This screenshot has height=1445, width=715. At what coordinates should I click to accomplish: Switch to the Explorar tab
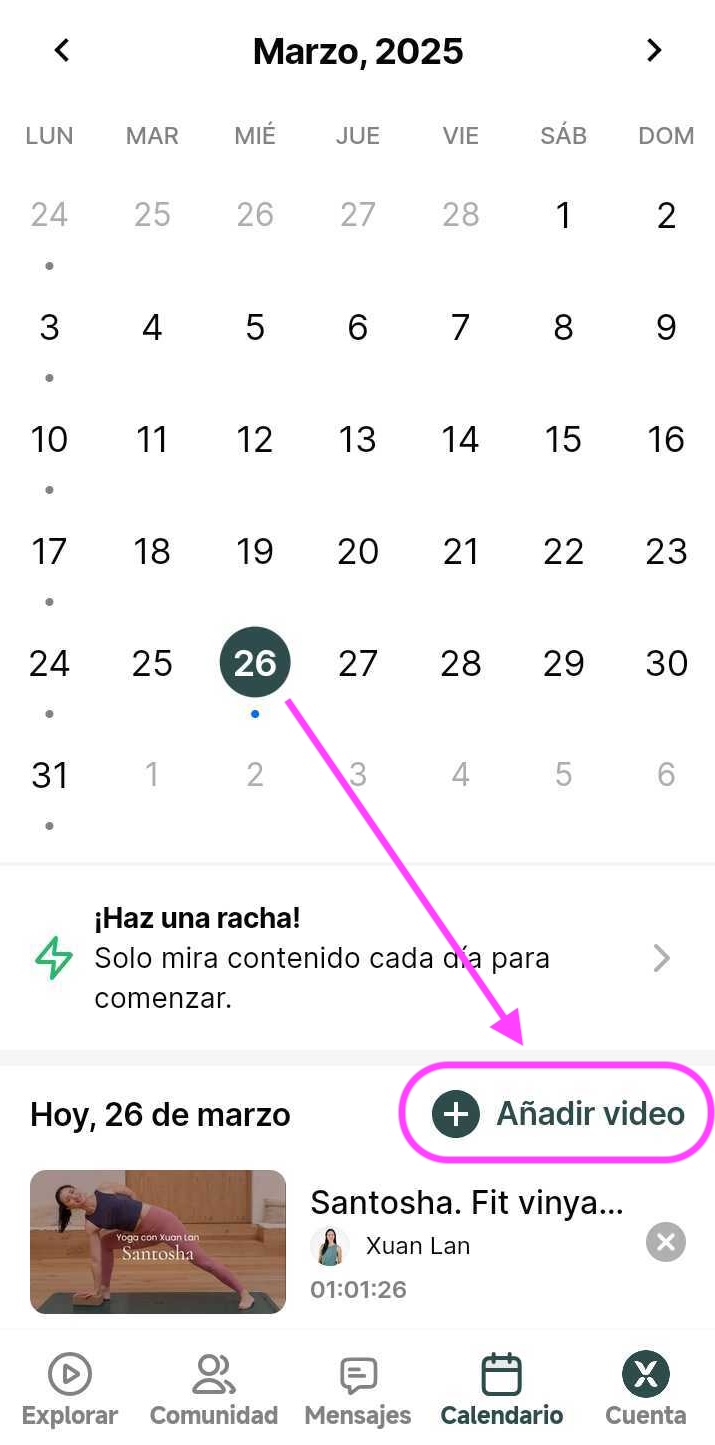(x=70, y=1389)
